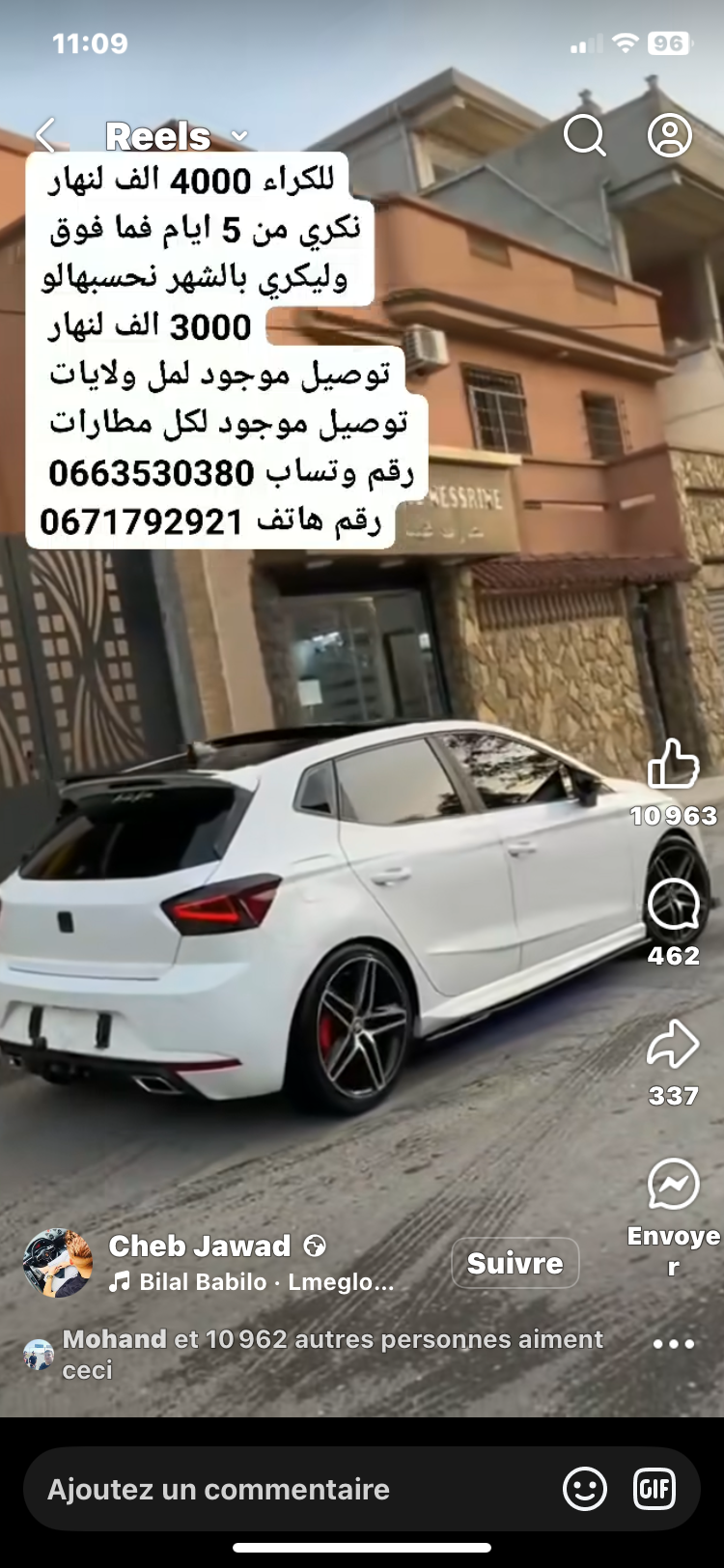The image size is (724, 1568).
Task: Follow Cheb Jawad with Suivre
Action: (515, 1263)
